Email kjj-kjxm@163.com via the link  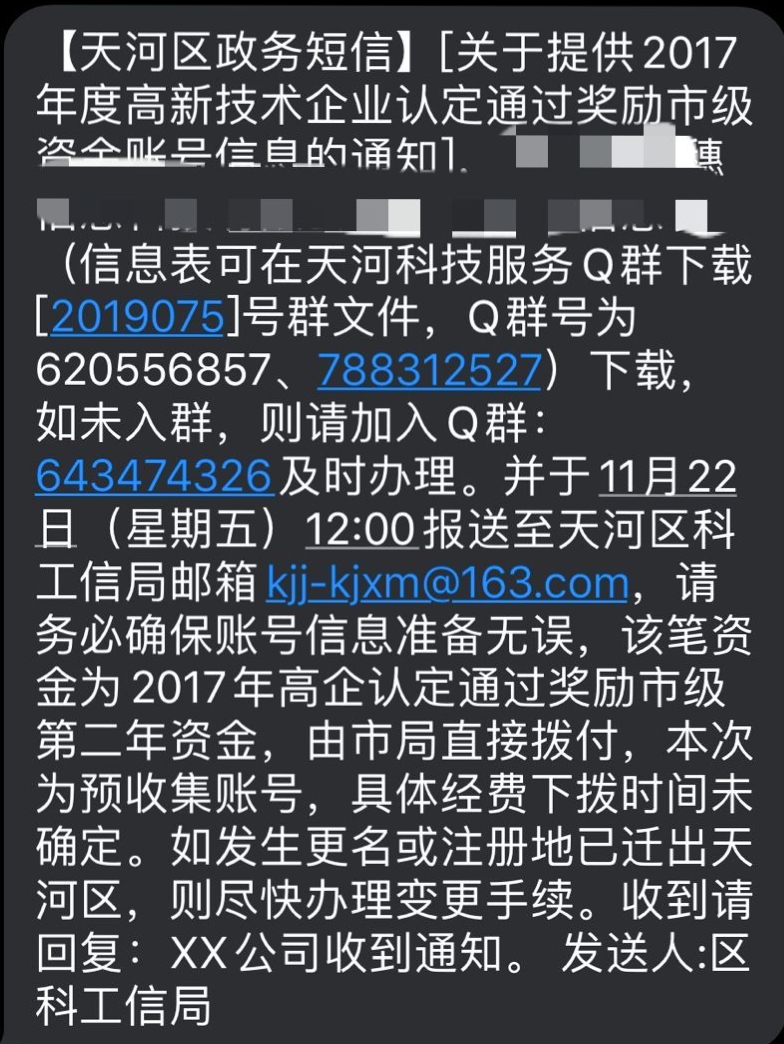pos(448,583)
